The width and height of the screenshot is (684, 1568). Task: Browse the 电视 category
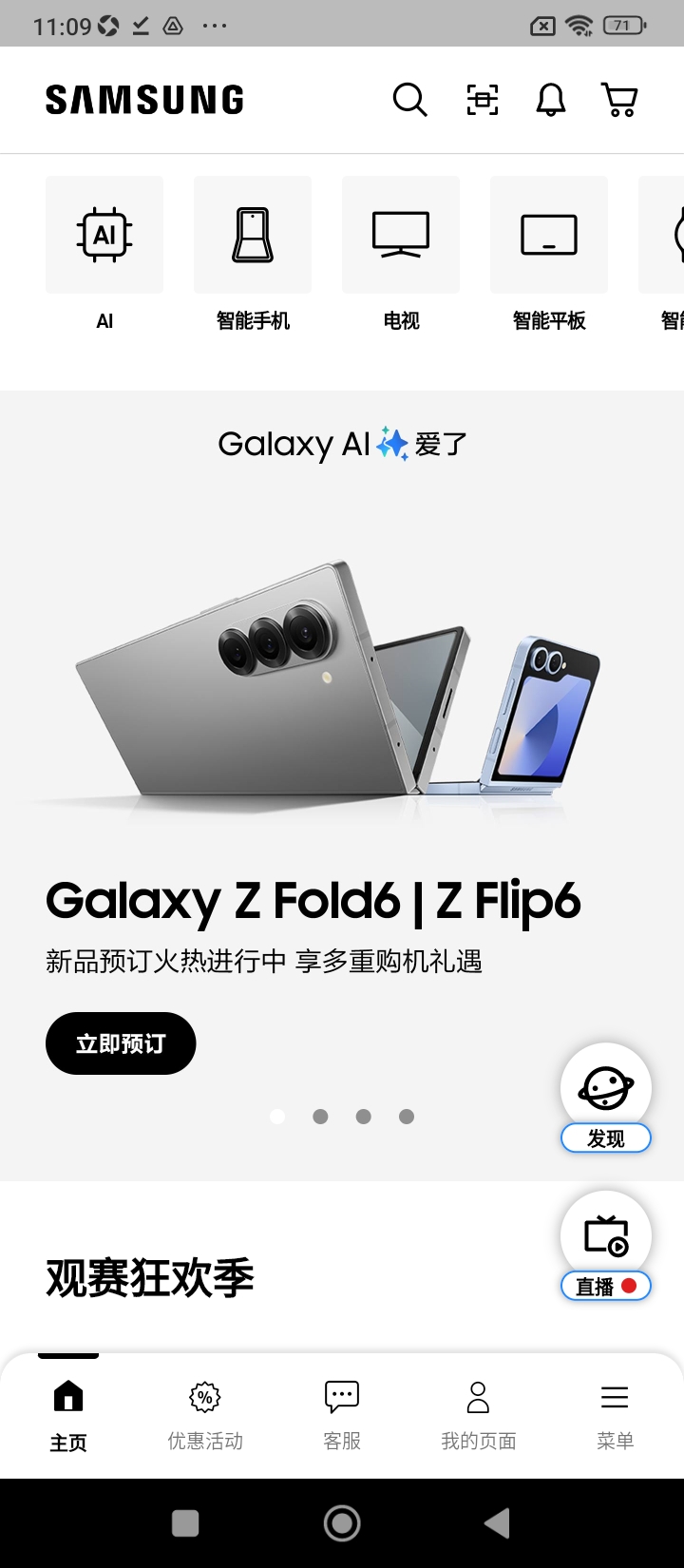point(401,254)
